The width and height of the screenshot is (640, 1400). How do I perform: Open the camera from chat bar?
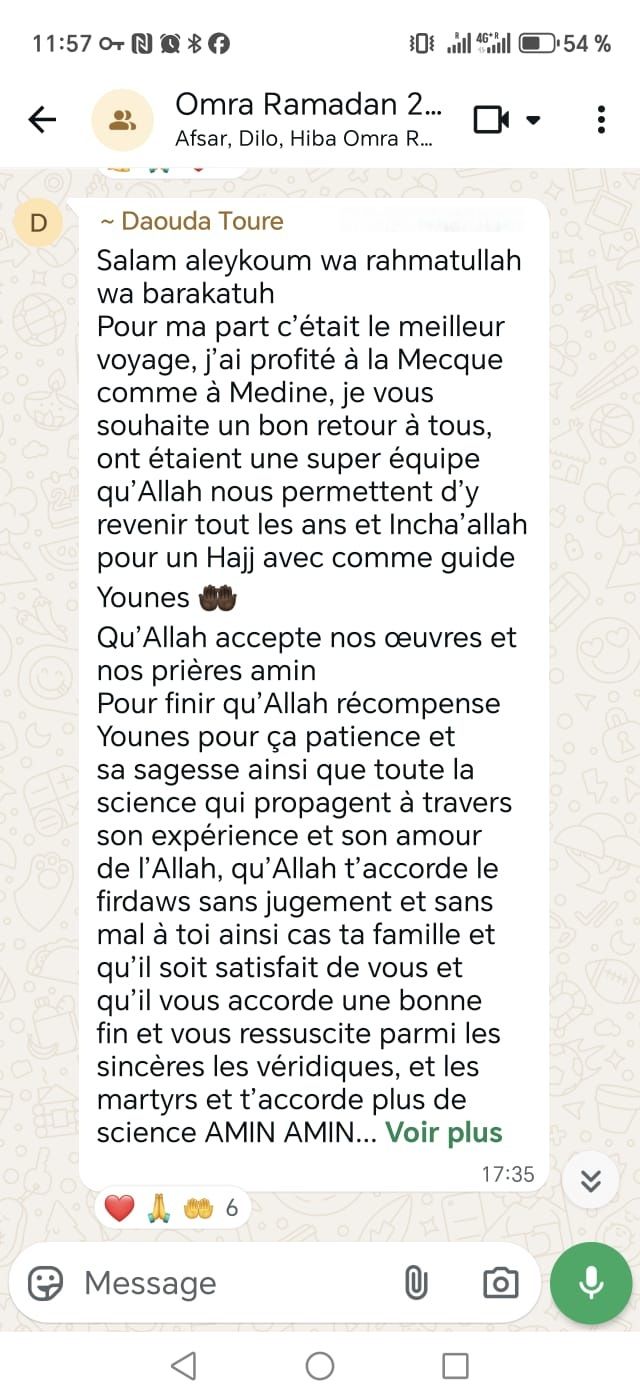click(499, 1283)
